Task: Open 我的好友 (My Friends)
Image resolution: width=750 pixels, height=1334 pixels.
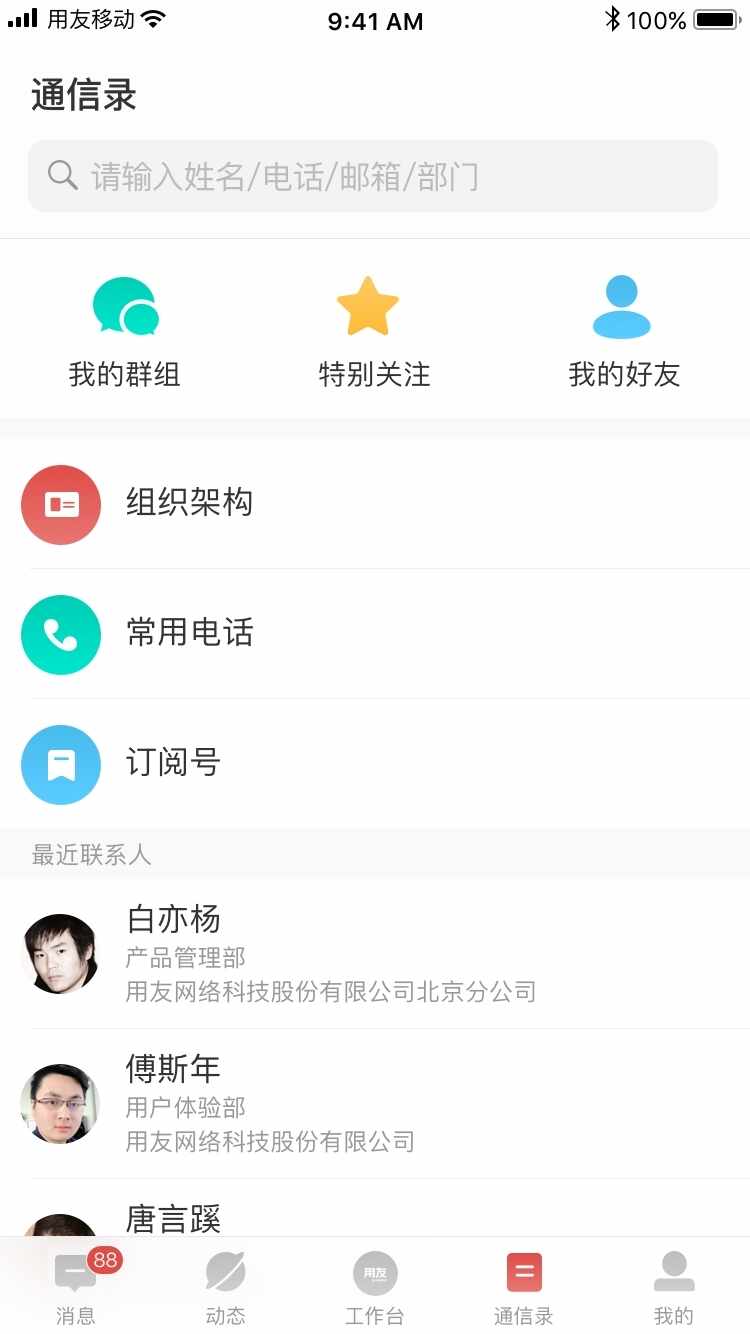Action: (x=623, y=330)
